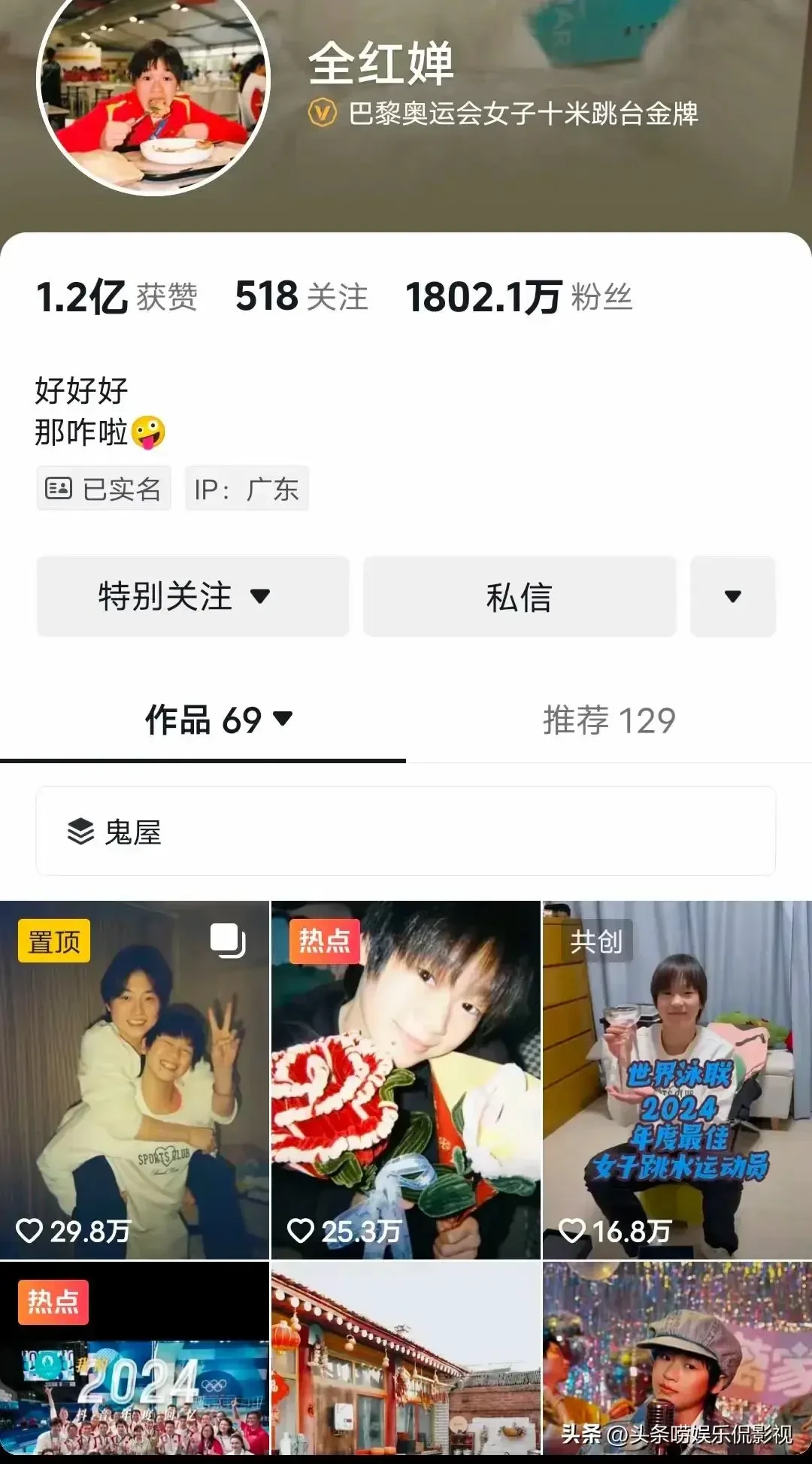Open the pinned 置顶 video with 29.8万 likes

click(135, 1079)
